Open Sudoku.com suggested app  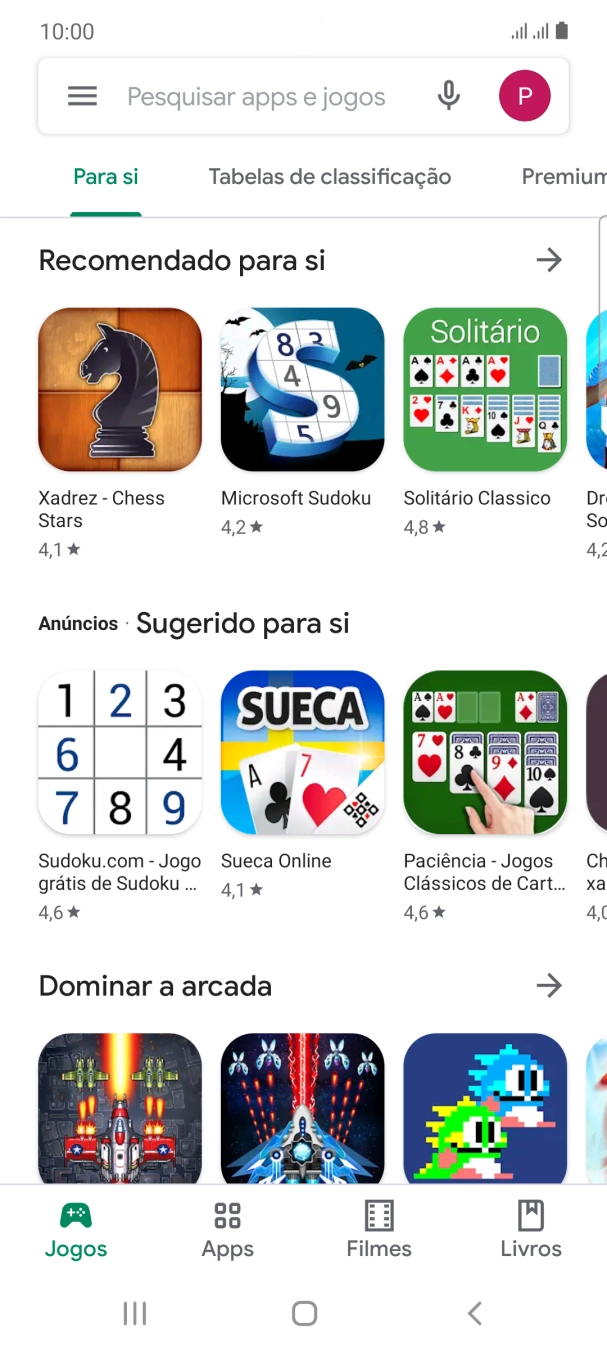(x=120, y=753)
